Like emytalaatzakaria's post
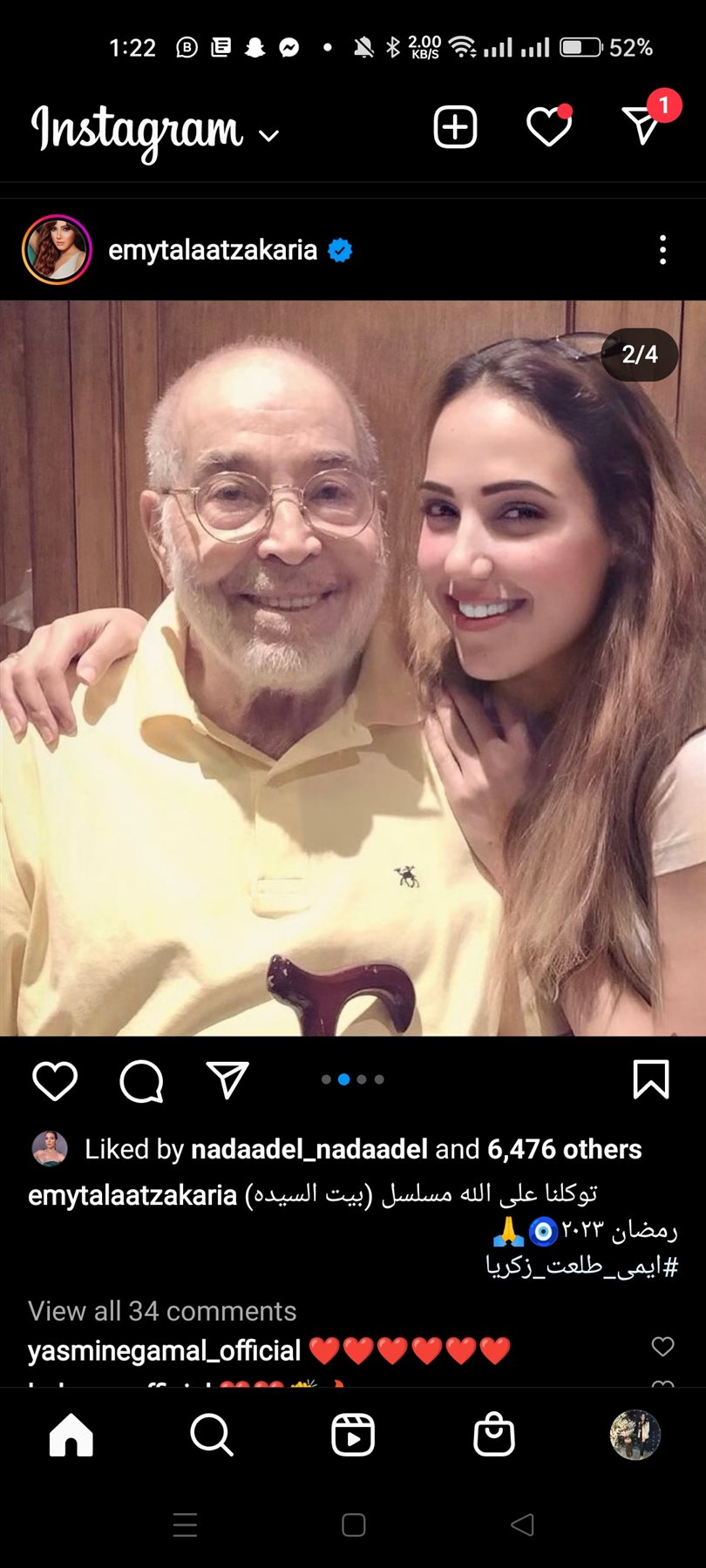 55,1080
